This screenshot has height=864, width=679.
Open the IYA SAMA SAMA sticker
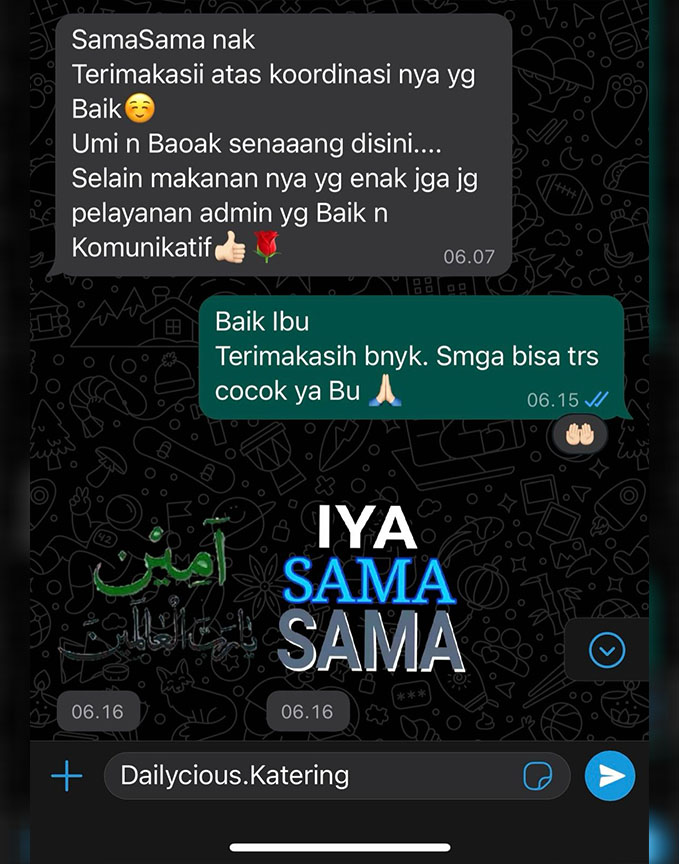coord(370,591)
